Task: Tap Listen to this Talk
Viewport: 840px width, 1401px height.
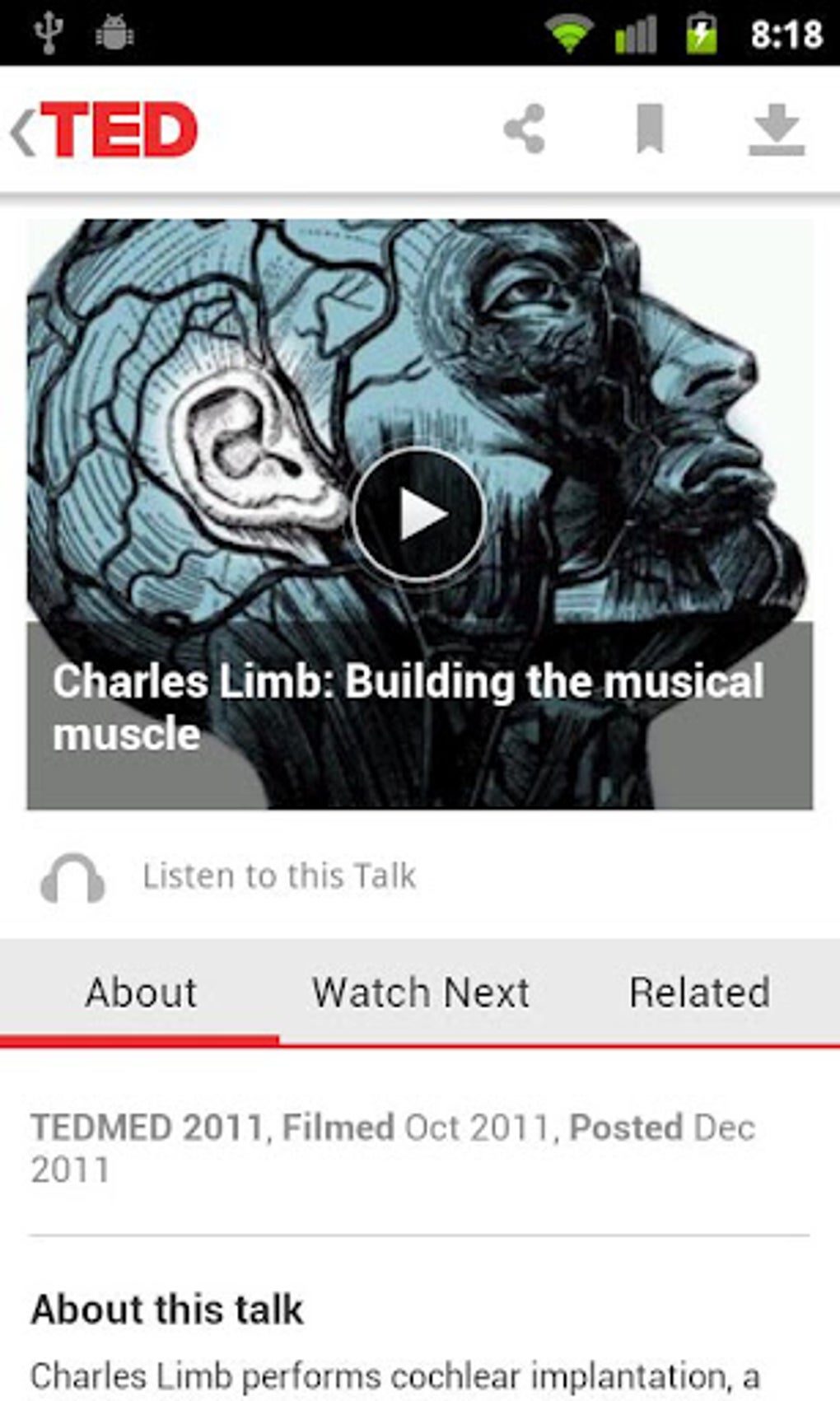Action: 278,876
